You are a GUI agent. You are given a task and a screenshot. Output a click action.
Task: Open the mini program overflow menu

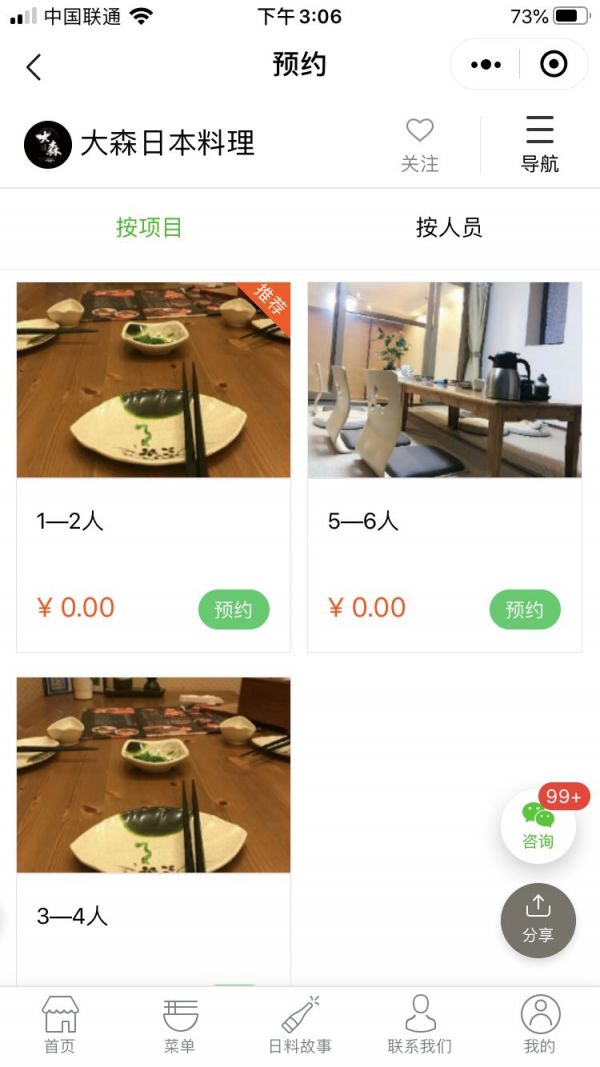(486, 65)
